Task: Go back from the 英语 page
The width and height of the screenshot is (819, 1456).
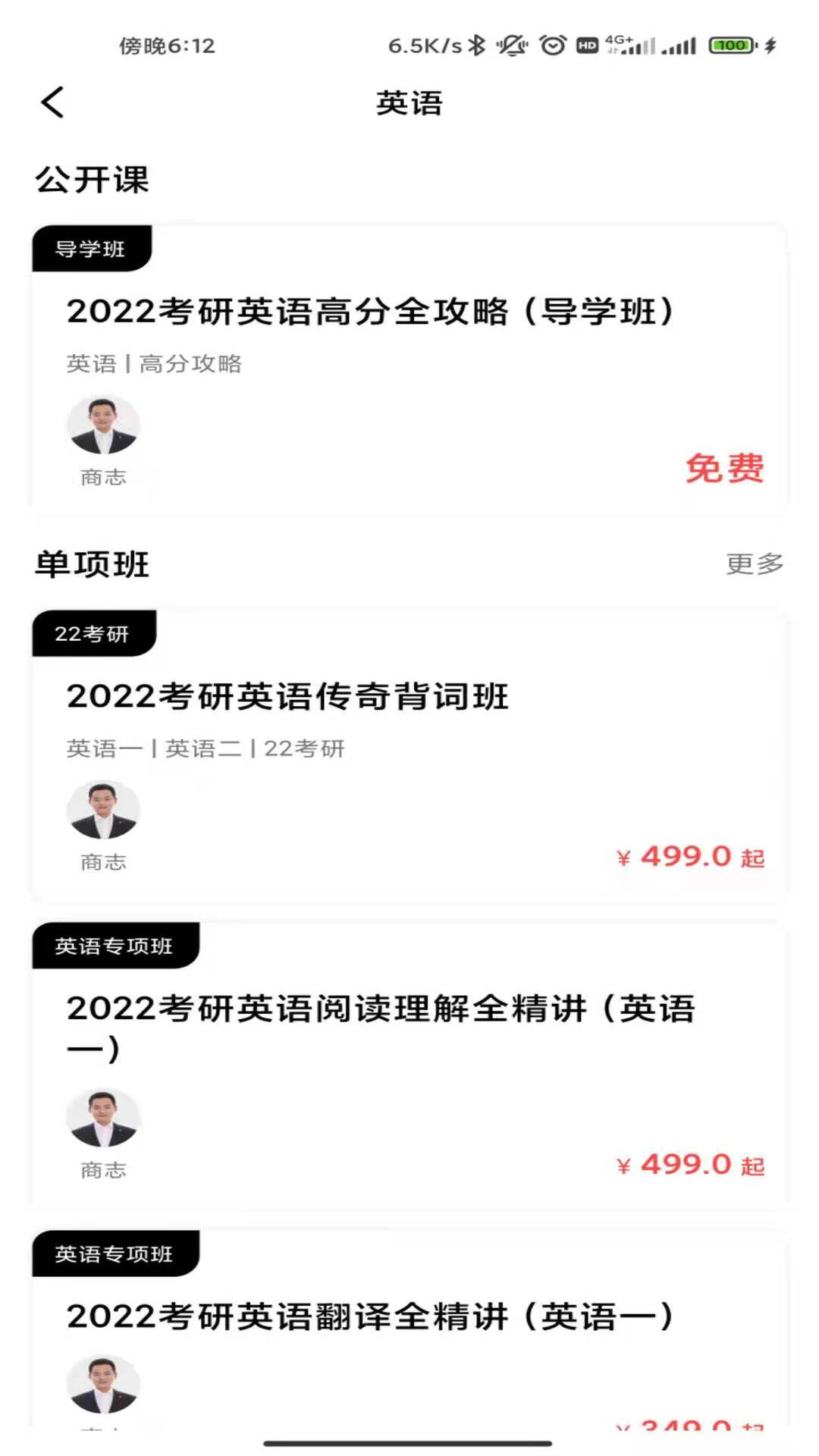Action: pos(52,102)
